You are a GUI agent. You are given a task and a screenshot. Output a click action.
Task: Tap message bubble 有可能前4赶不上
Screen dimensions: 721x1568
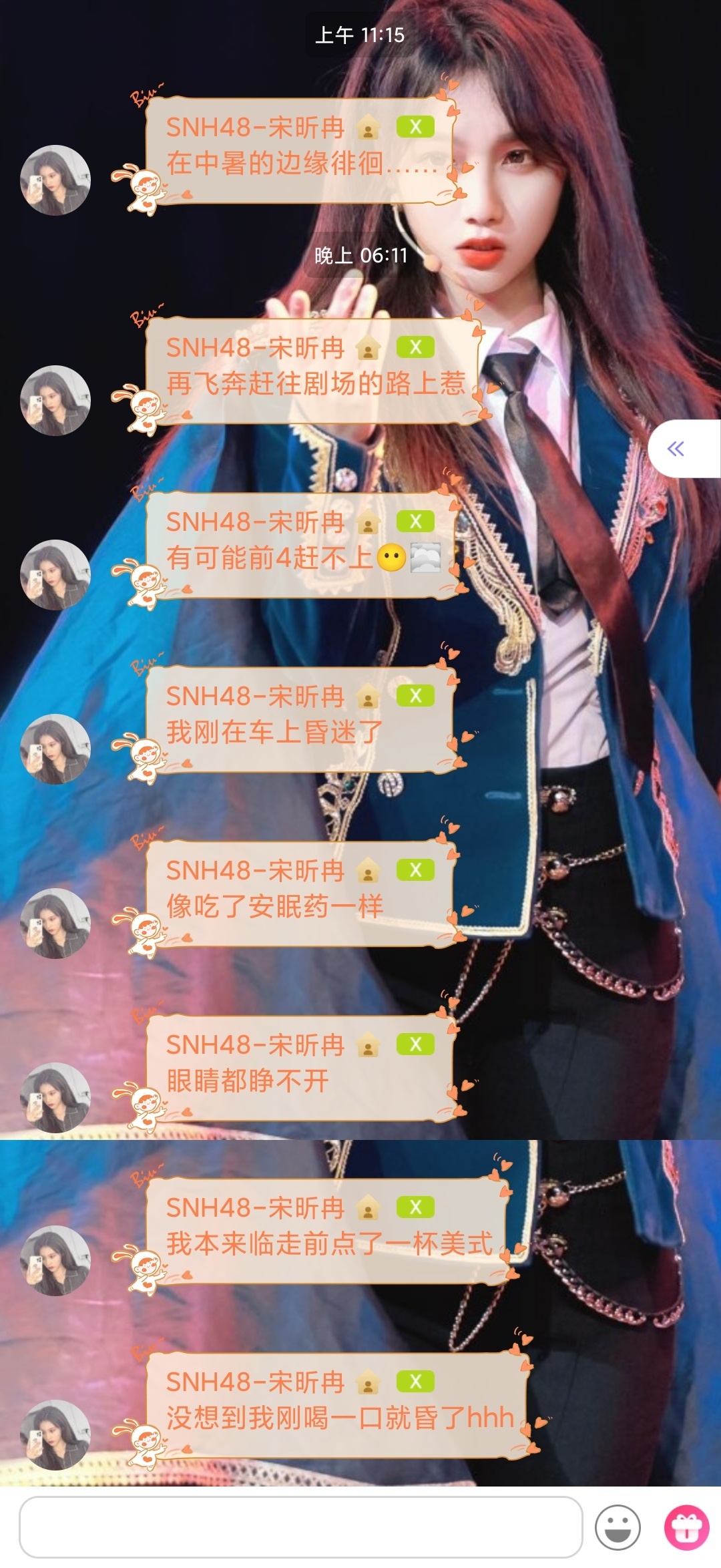point(300,545)
